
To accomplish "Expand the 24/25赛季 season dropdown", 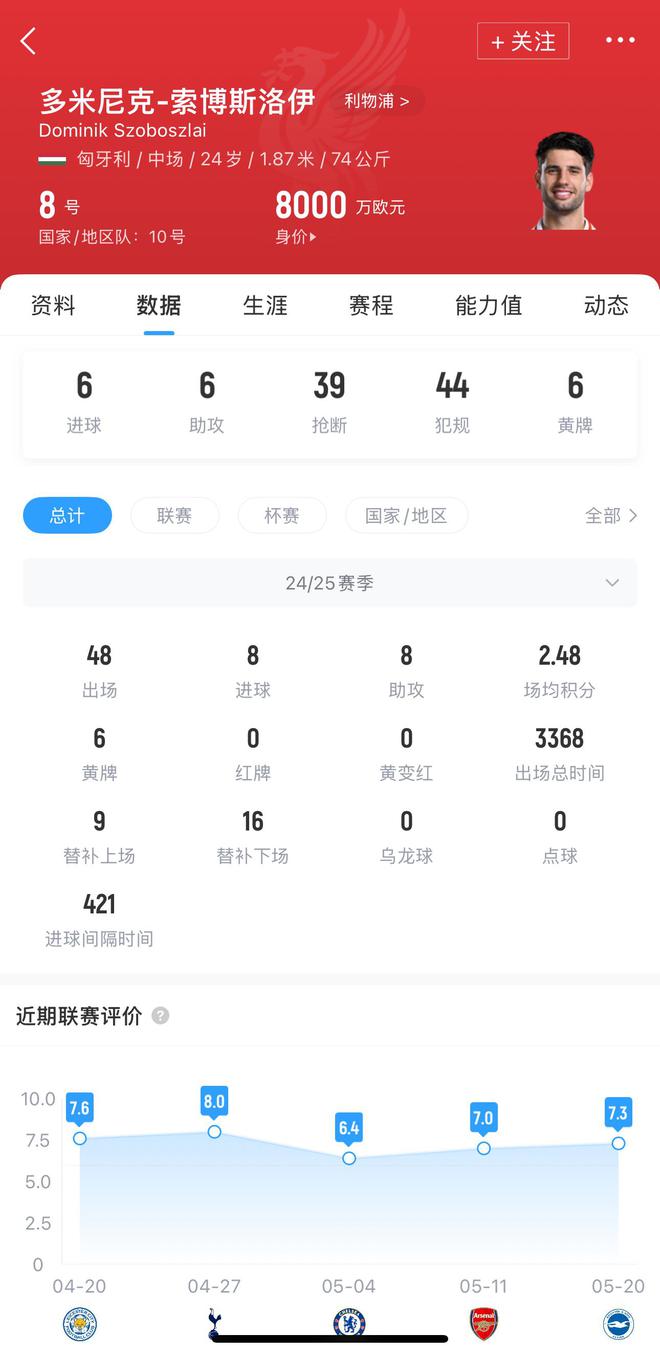I will 330,583.
